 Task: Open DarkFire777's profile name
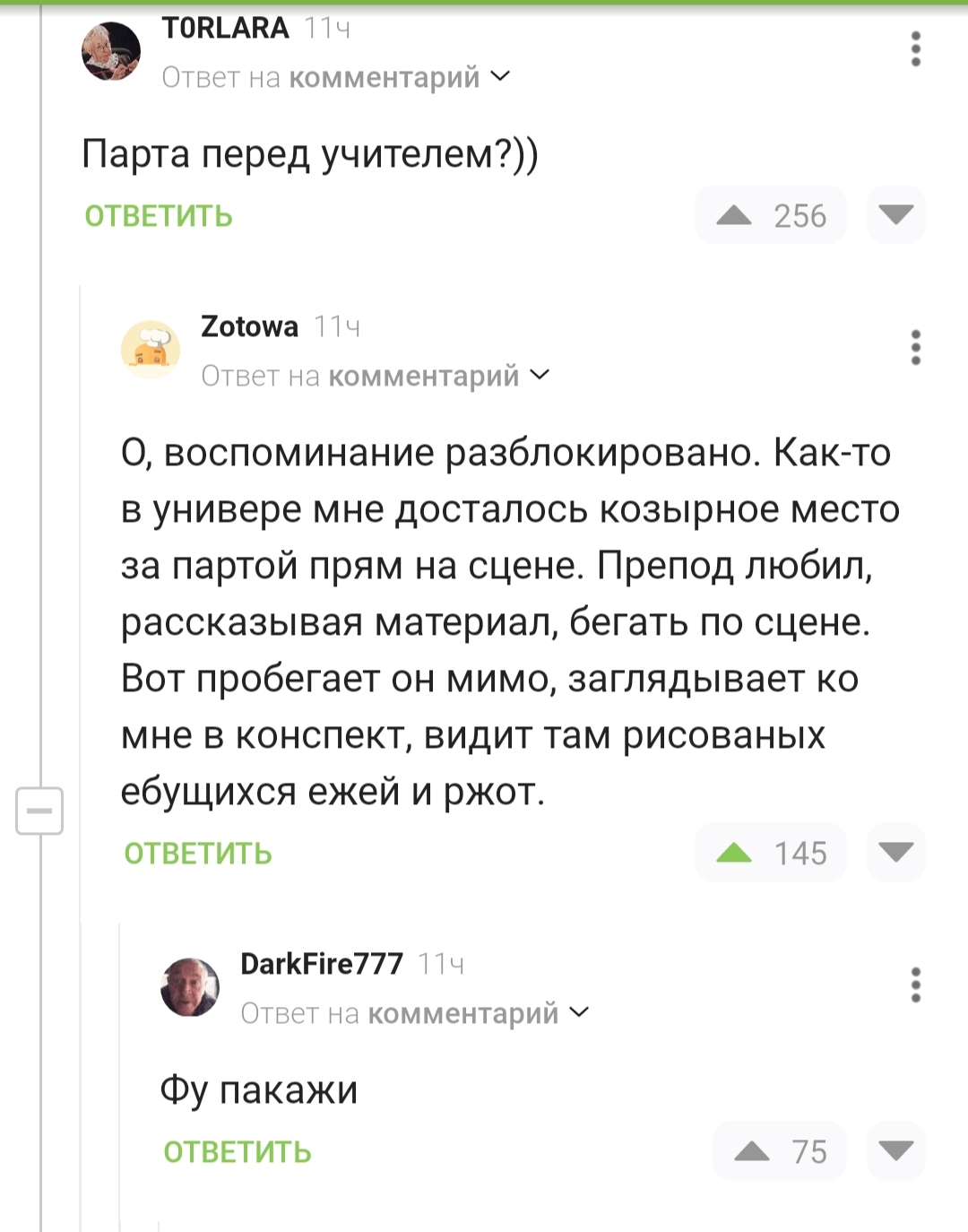(322, 963)
